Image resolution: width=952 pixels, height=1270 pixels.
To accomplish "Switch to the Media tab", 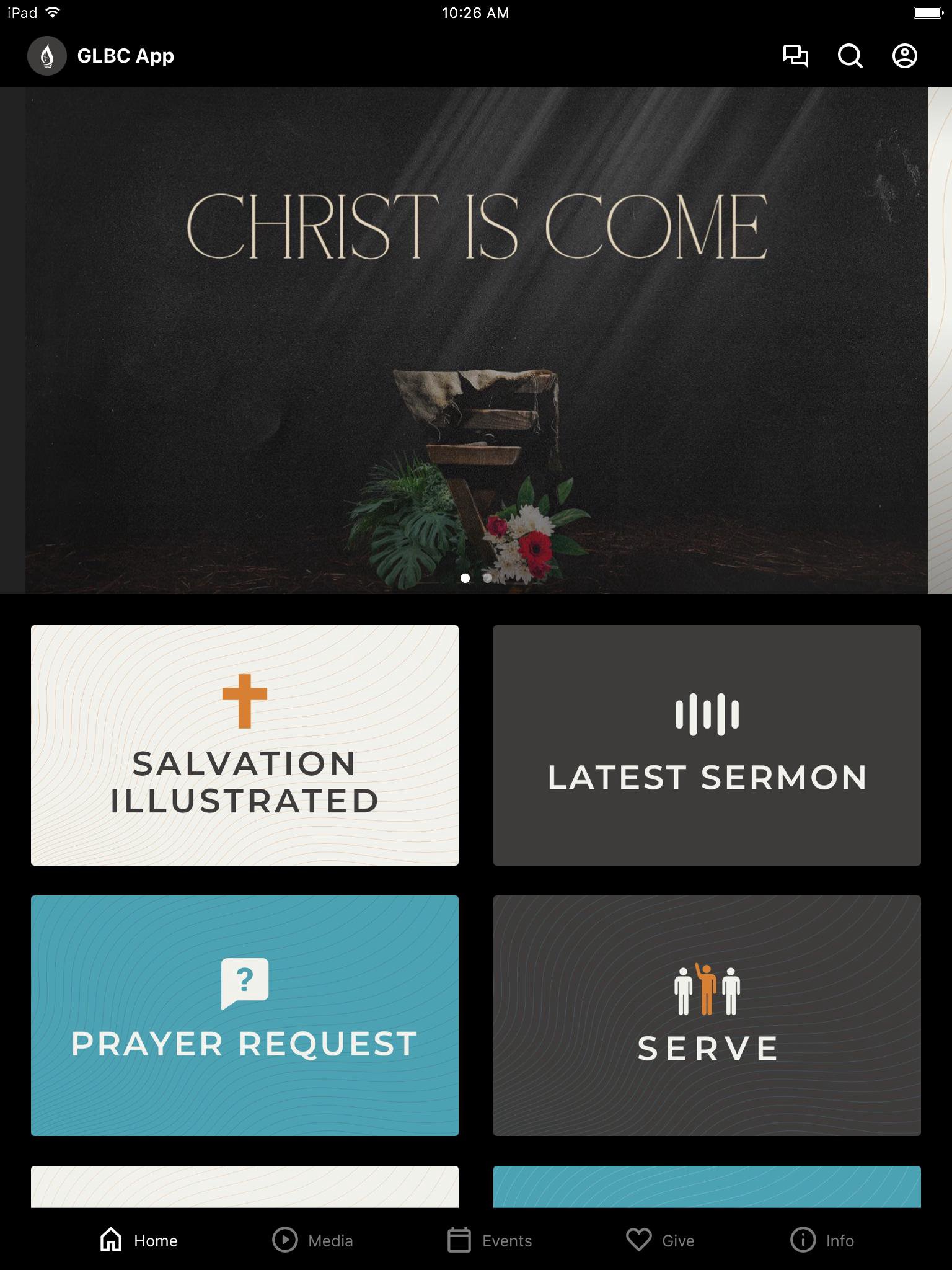I will (313, 1240).
